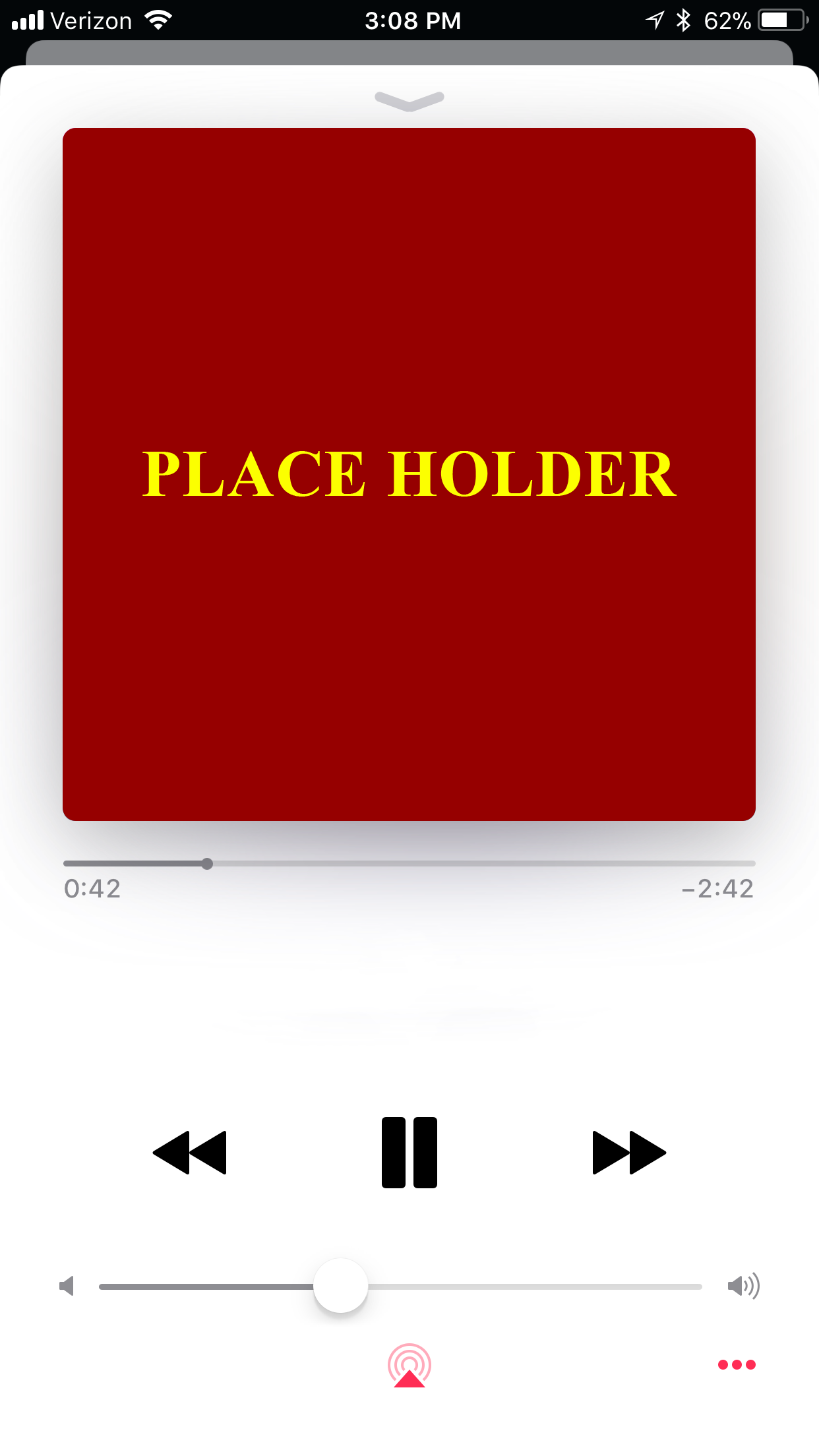Skip forward to the next track
The width and height of the screenshot is (819, 1456).
tap(629, 1153)
